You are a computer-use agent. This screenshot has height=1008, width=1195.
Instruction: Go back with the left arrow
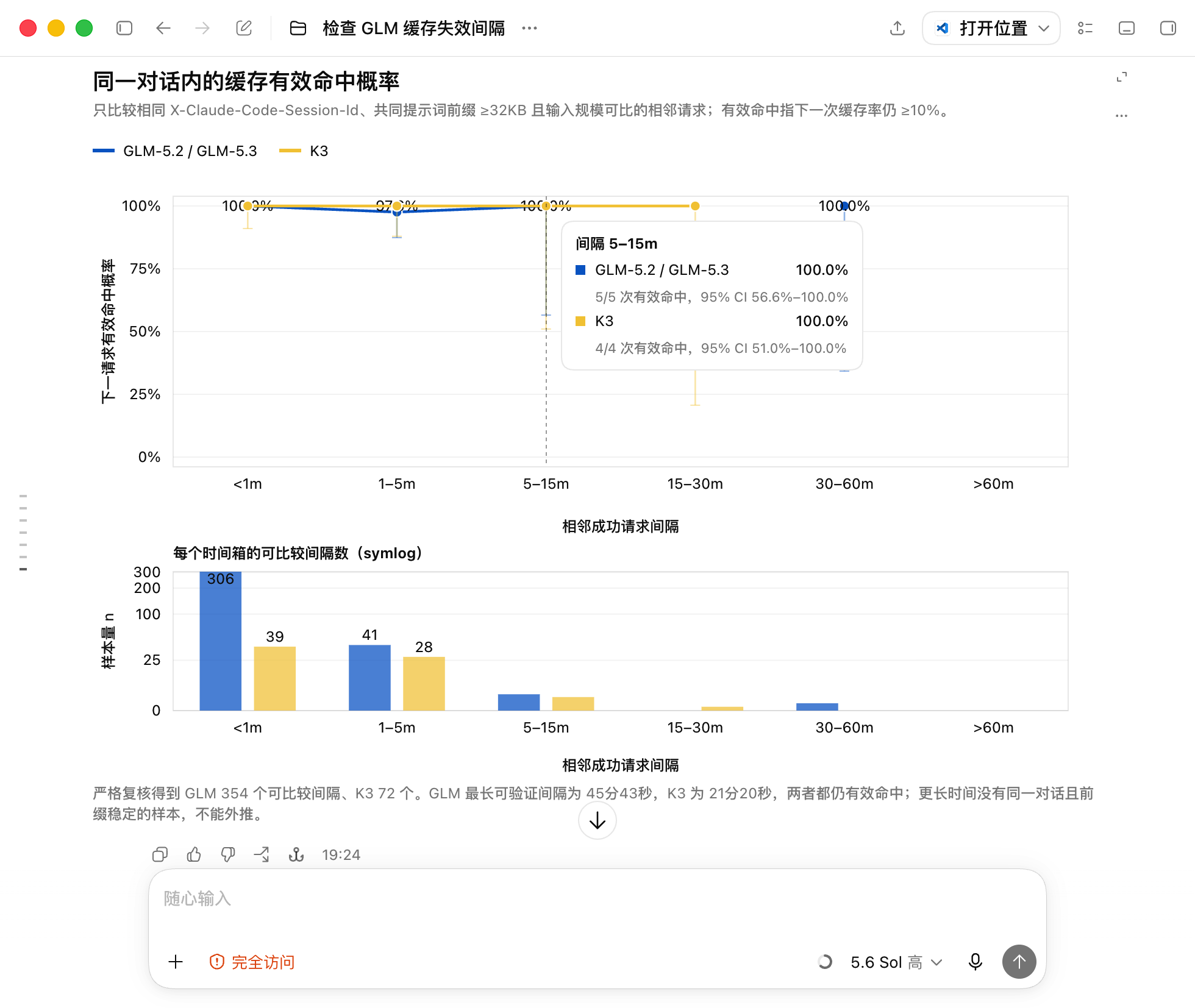[163, 28]
